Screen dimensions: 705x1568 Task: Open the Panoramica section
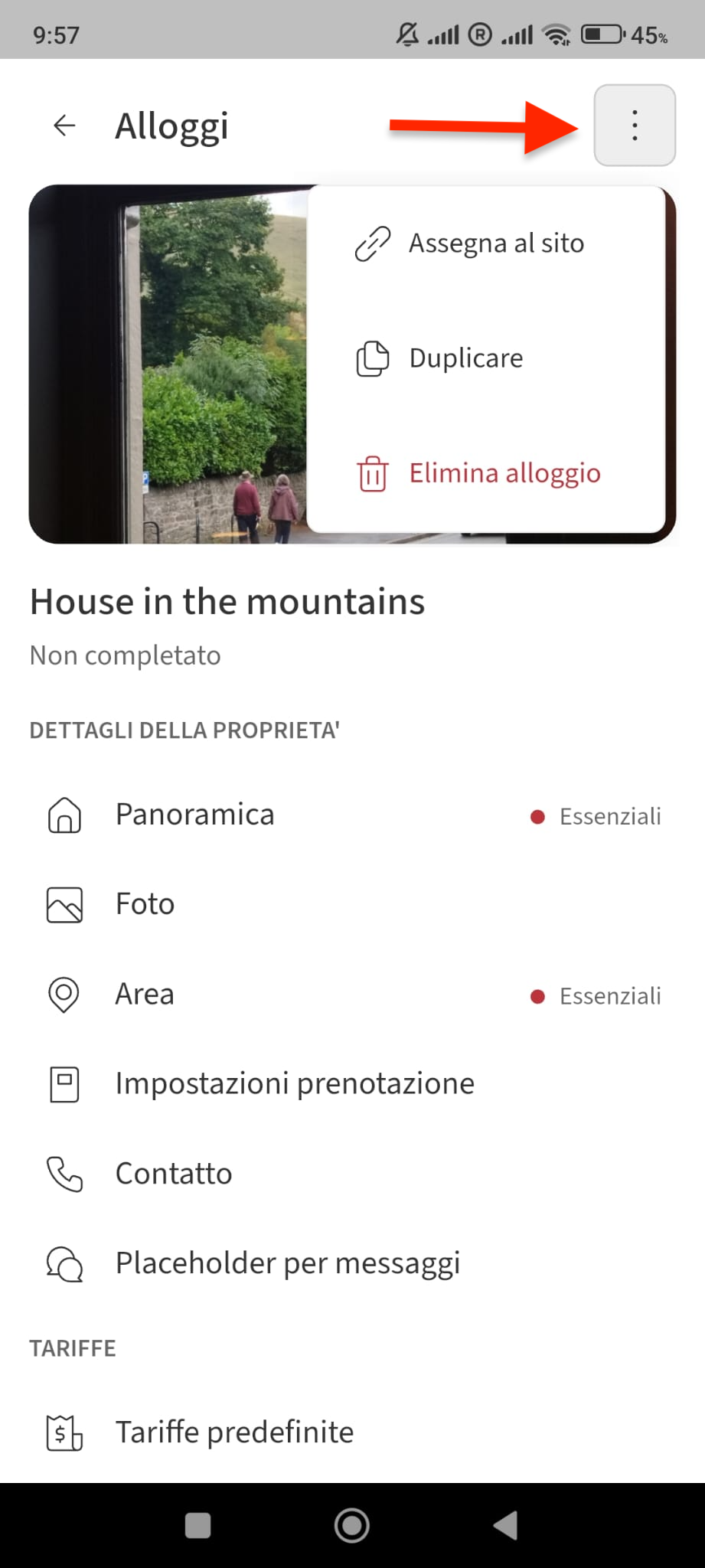pos(195,815)
